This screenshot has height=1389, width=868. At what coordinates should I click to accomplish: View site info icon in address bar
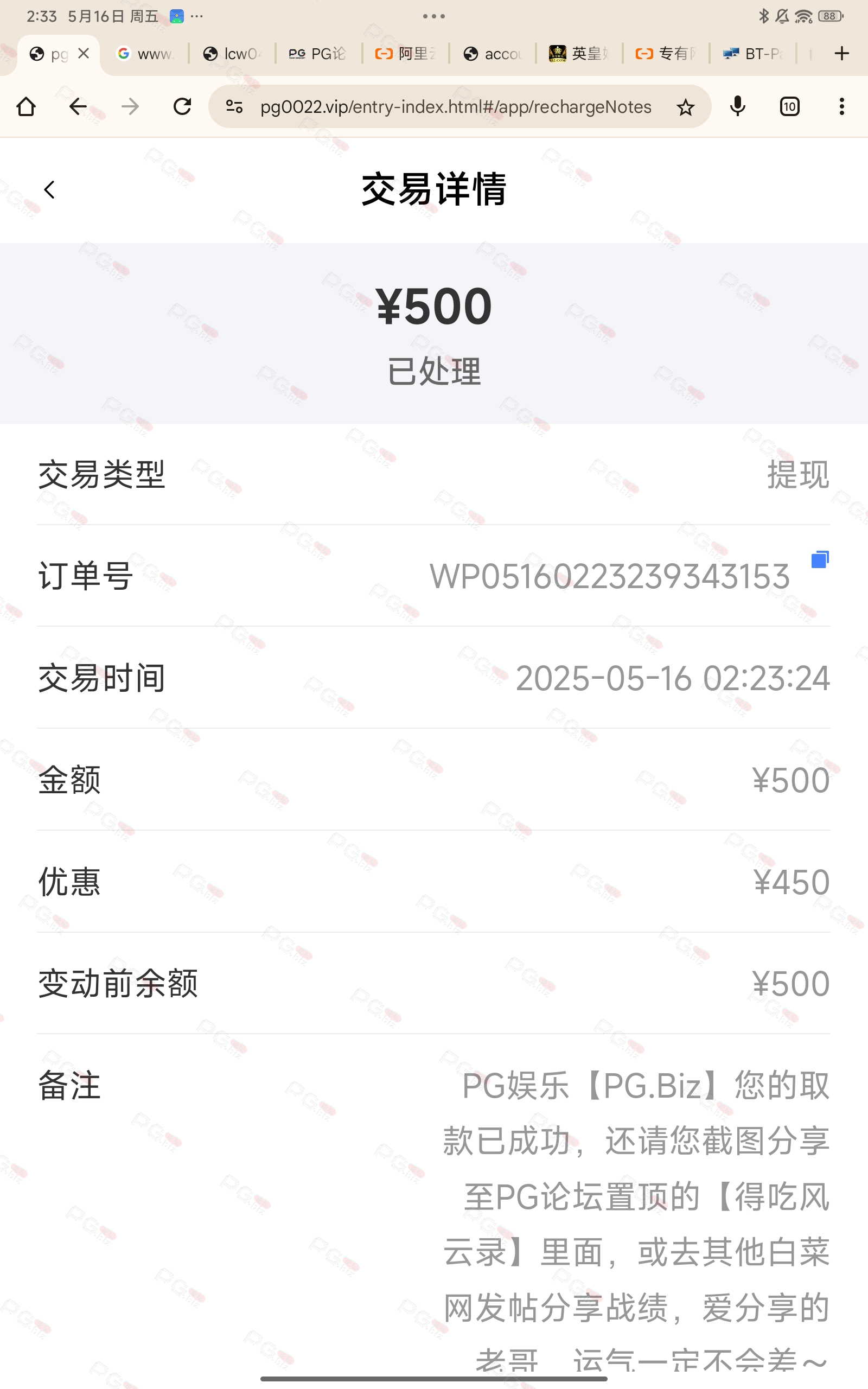234,106
